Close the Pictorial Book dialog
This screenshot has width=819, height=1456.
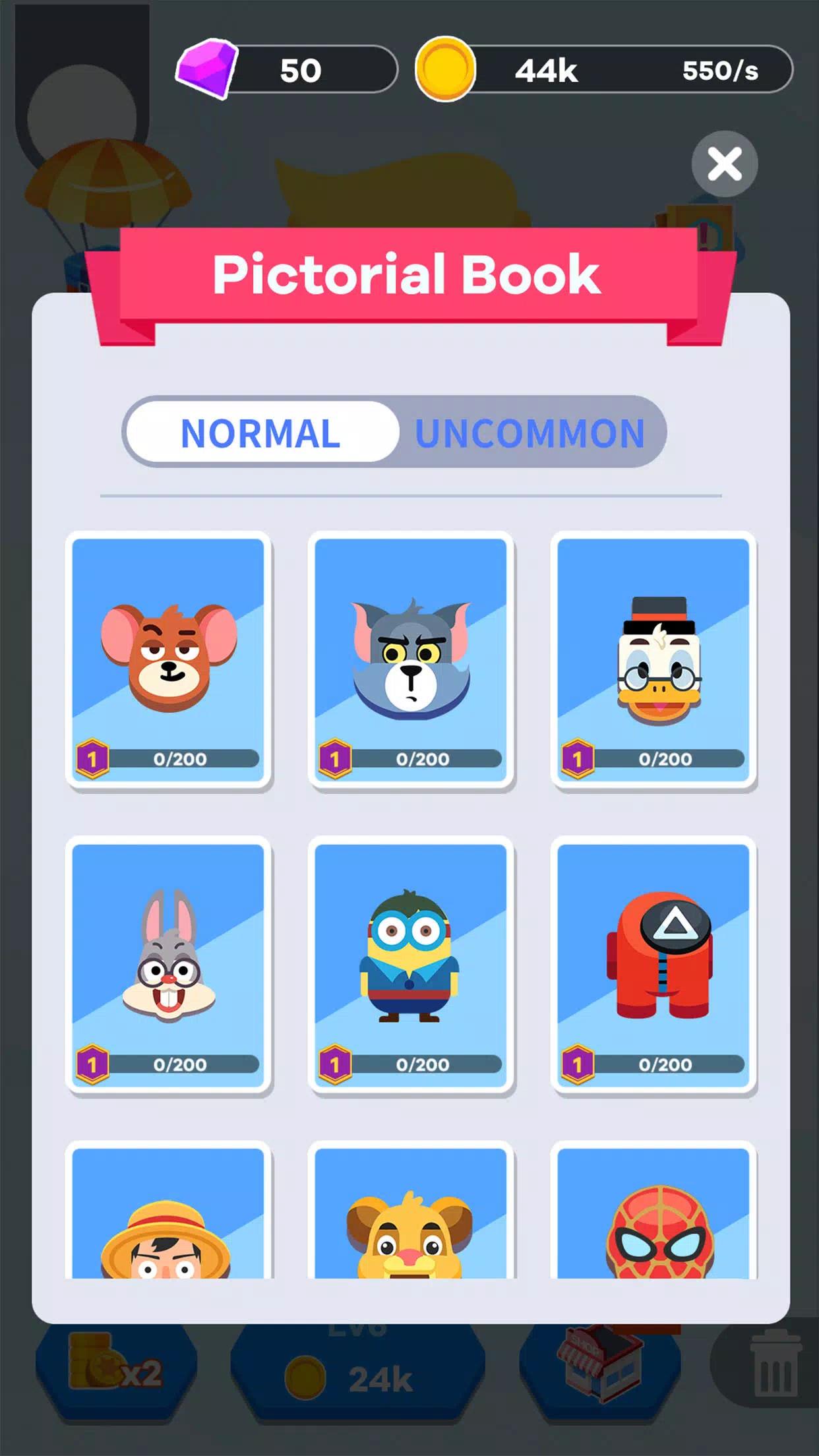tap(724, 164)
